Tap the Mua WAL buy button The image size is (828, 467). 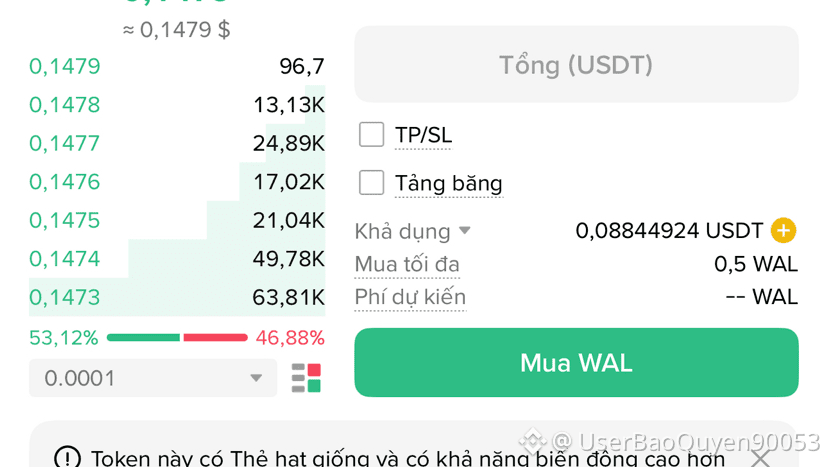coord(576,363)
